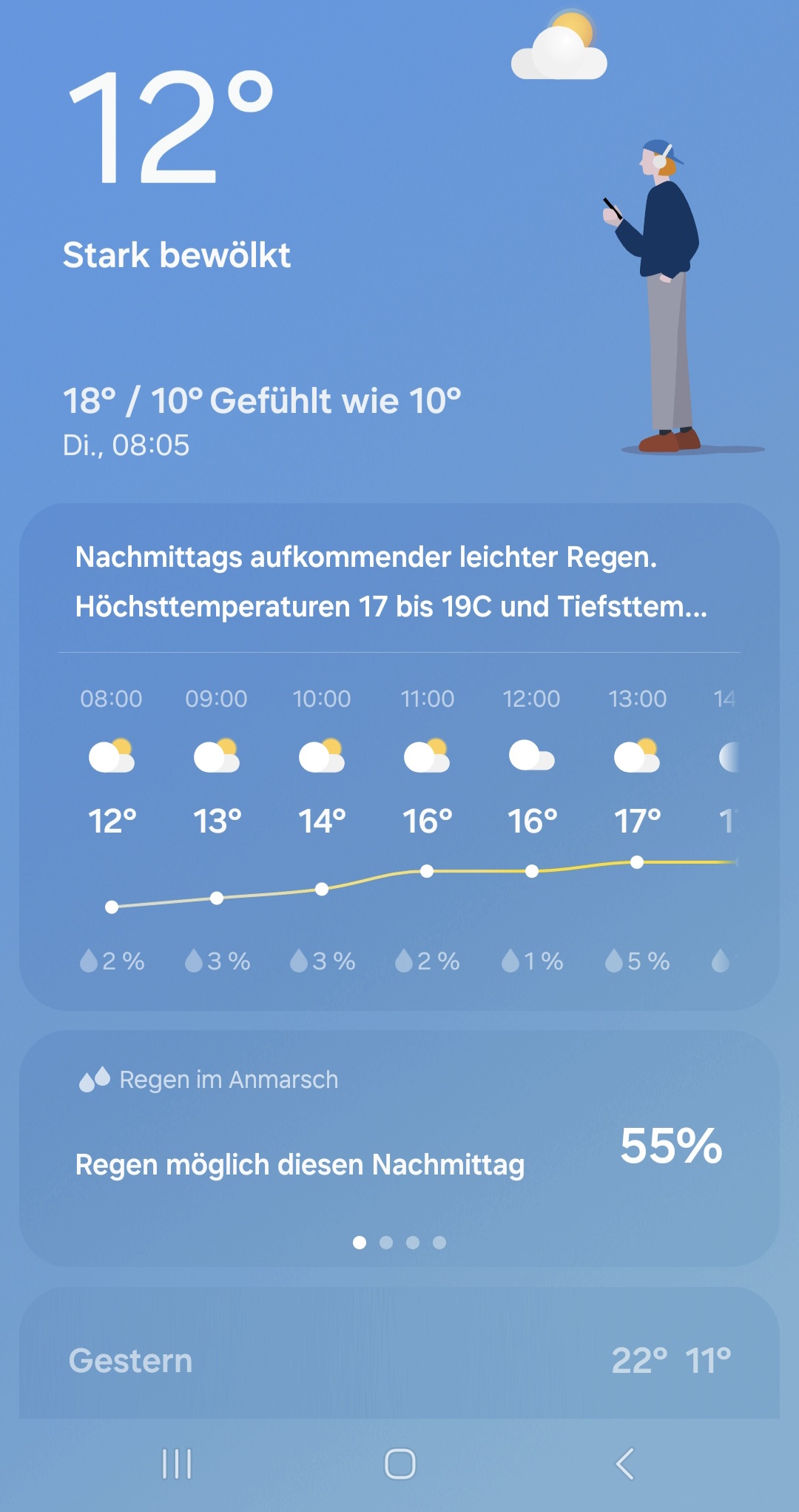Tap the first page indicator dot

point(360,1243)
